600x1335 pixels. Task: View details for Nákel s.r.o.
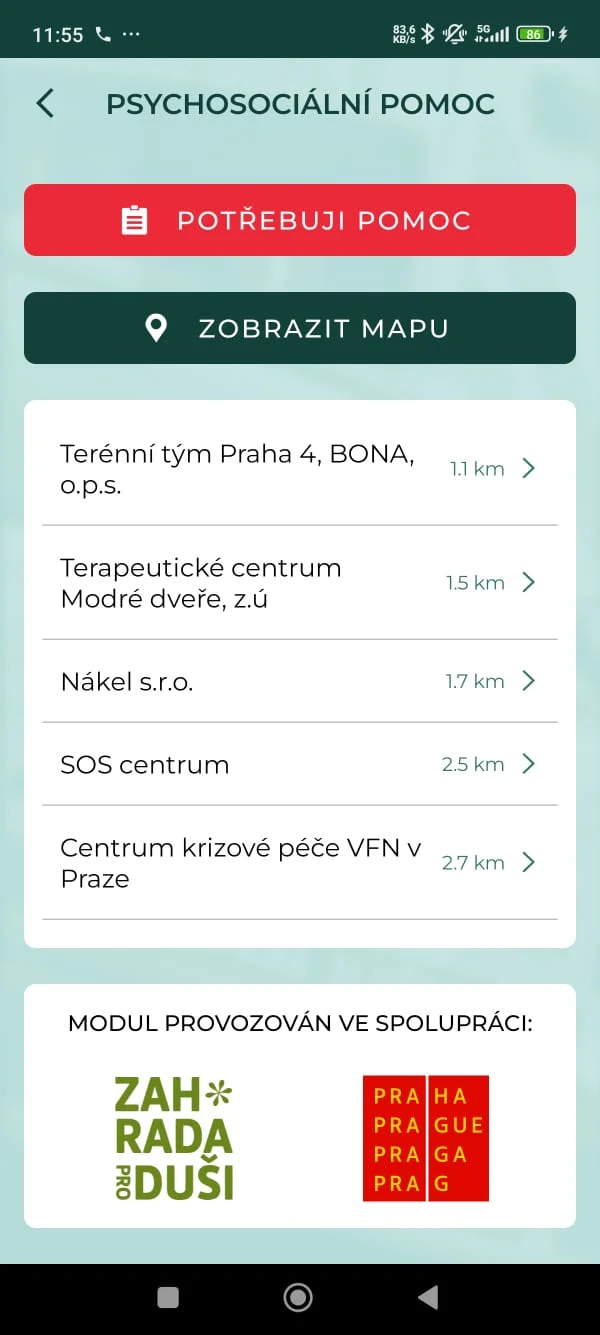300,681
